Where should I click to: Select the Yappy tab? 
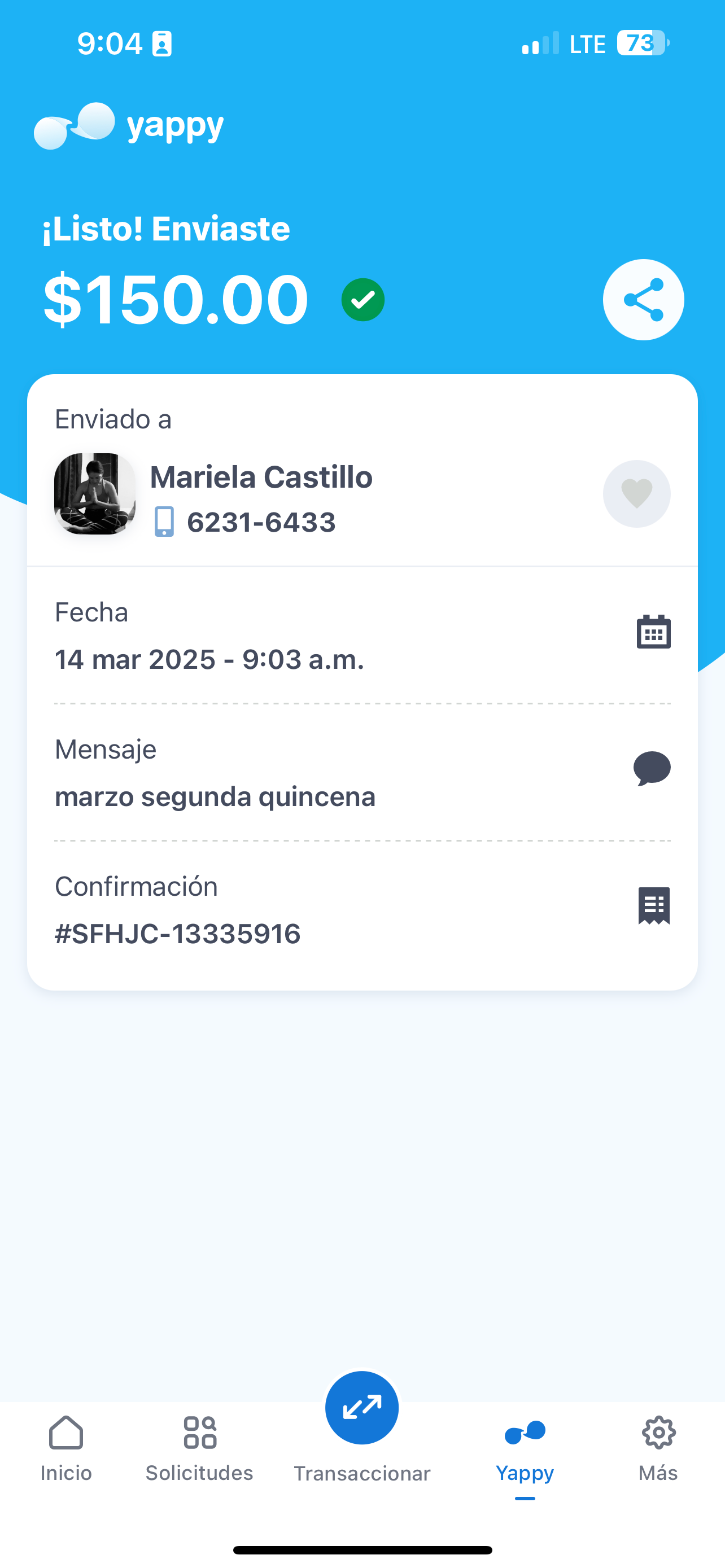tap(525, 1447)
